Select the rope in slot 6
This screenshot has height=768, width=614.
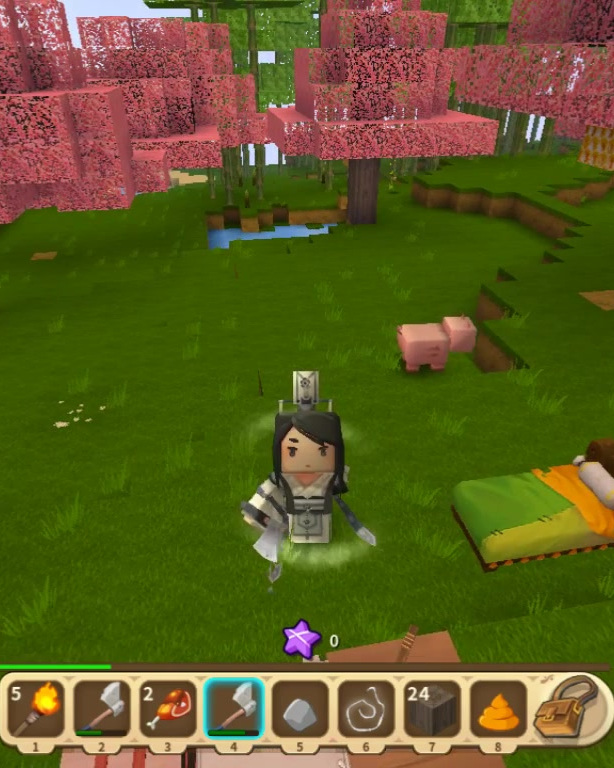[366, 709]
